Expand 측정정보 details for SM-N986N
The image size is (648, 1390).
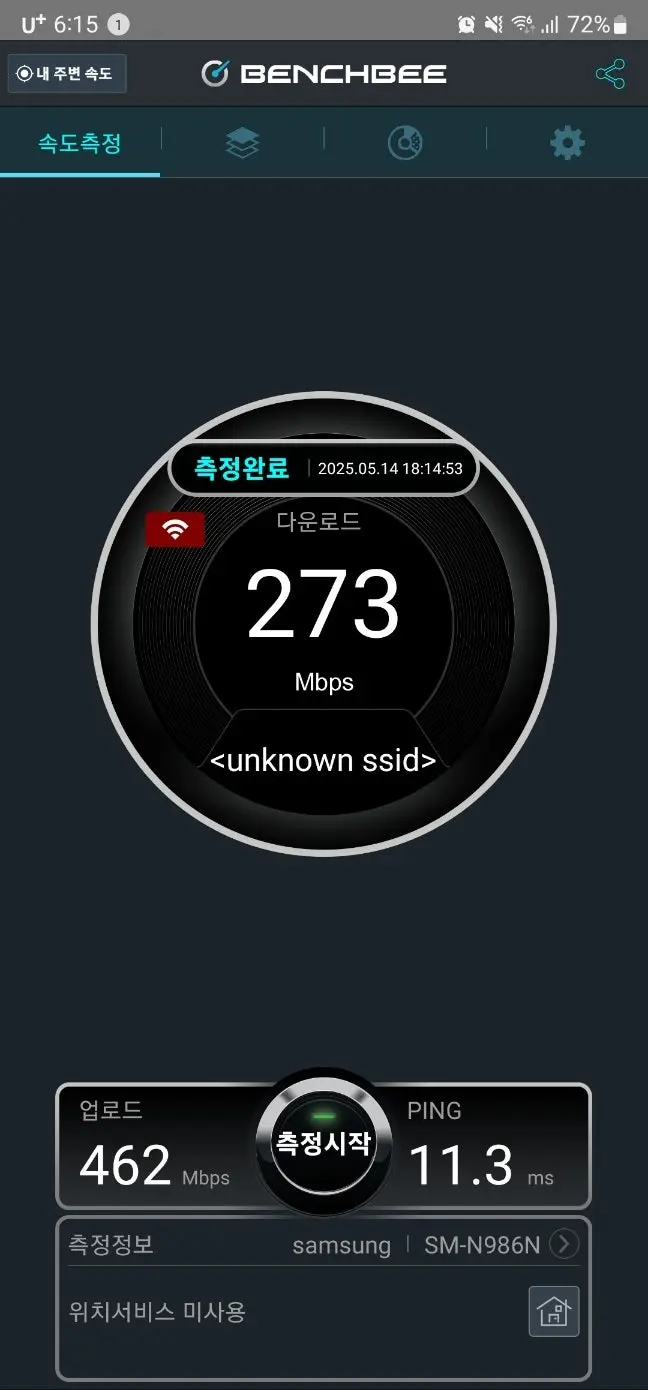coord(565,1244)
